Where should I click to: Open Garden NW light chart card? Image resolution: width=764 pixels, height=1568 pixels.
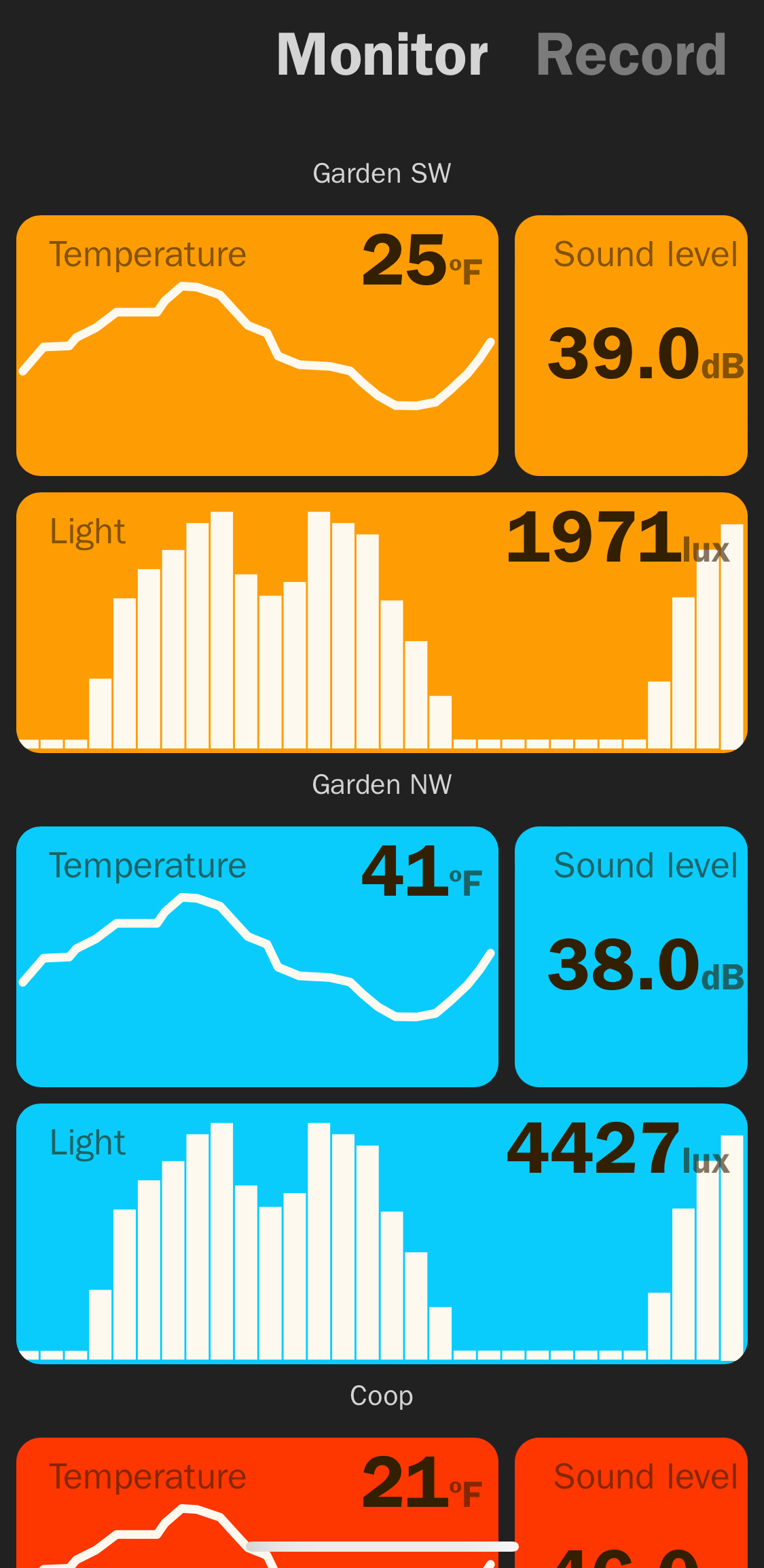382,1233
